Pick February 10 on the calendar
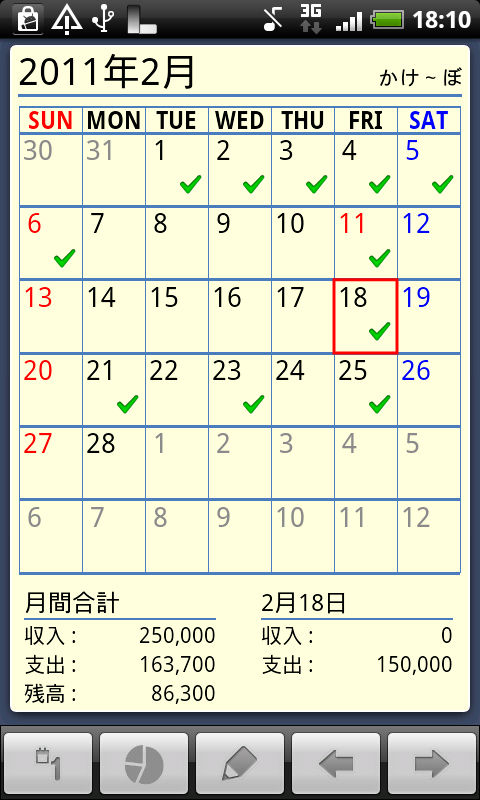The width and height of the screenshot is (480, 800). pos(303,242)
